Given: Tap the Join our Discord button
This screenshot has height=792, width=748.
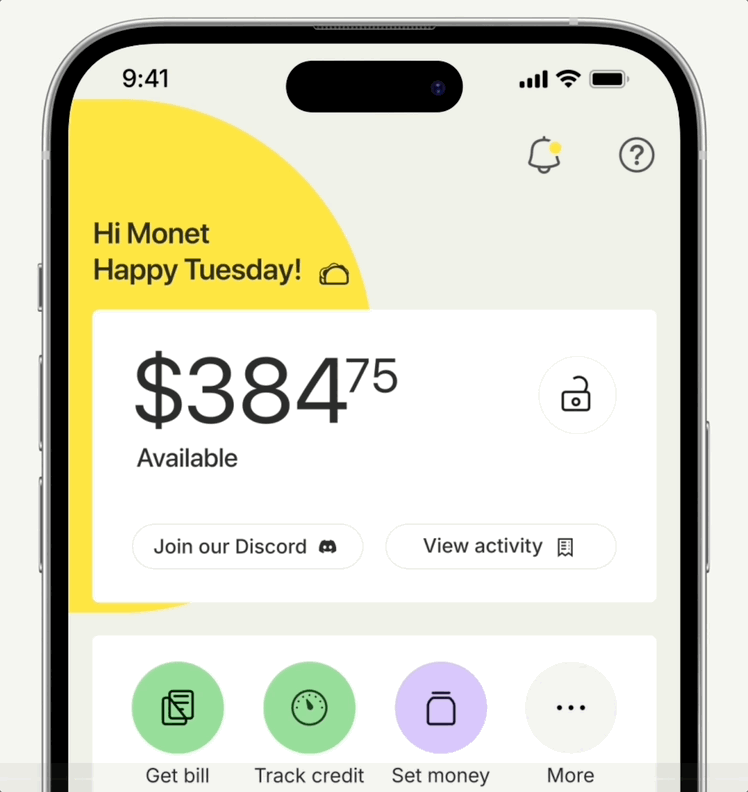Looking at the screenshot, I should (x=247, y=547).
